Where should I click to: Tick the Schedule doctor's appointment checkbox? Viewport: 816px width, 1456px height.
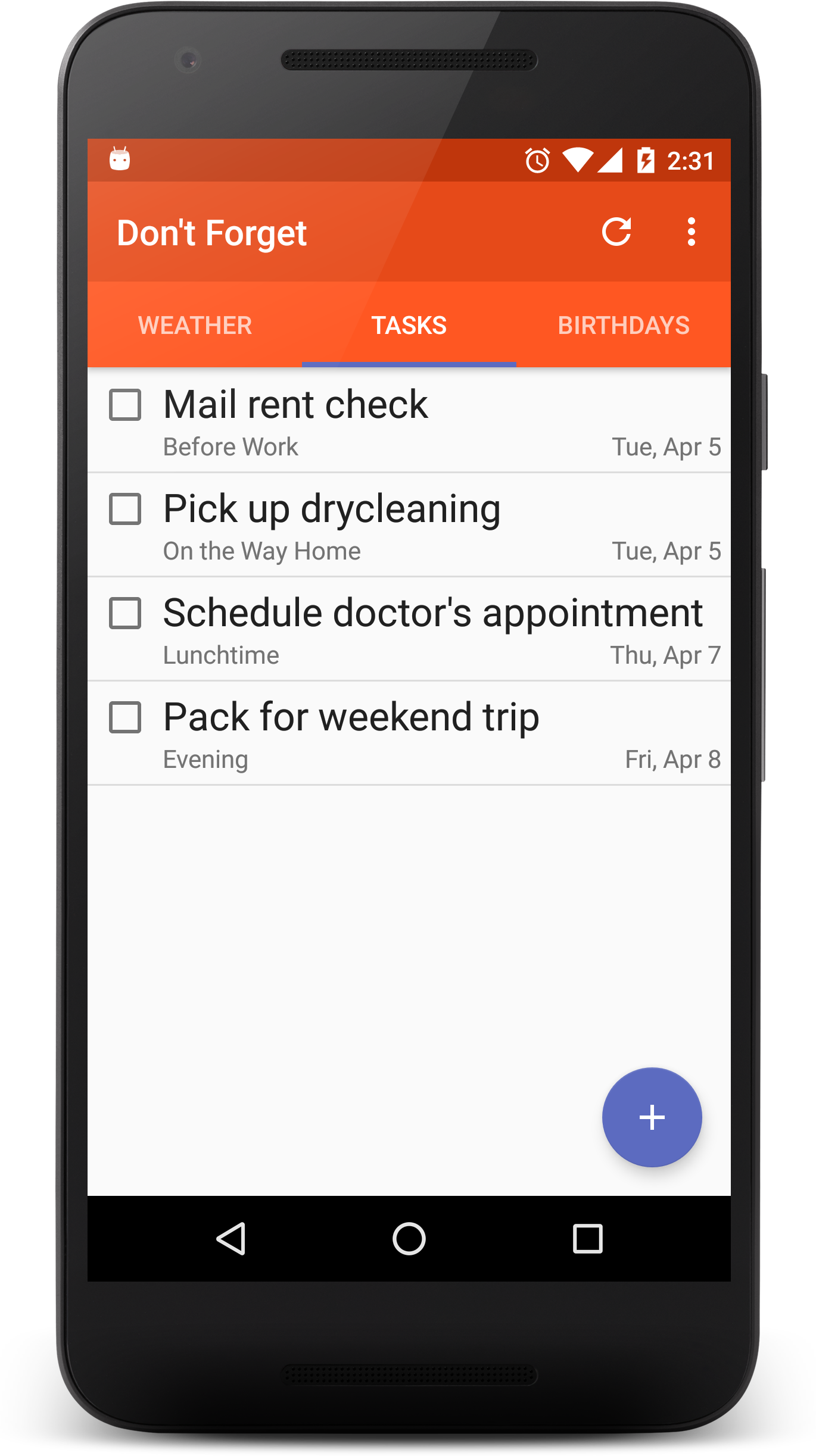pyautogui.click(x=125, y=614)
